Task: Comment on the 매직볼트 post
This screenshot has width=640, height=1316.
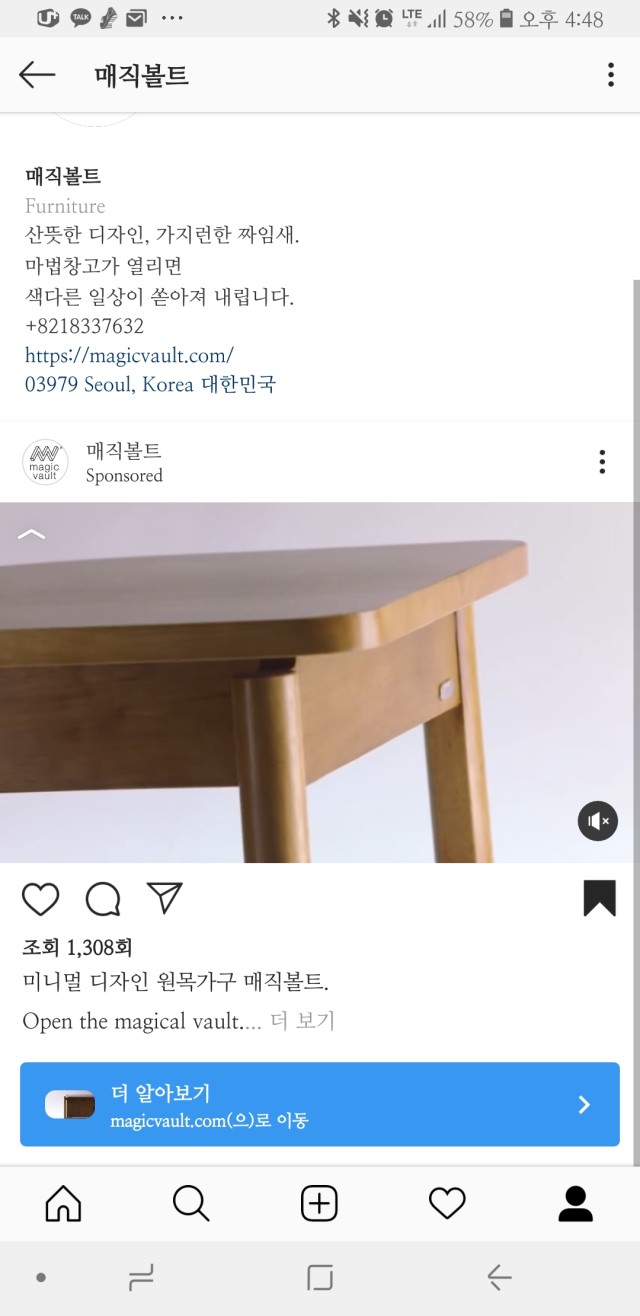Action: pos(103,899)
